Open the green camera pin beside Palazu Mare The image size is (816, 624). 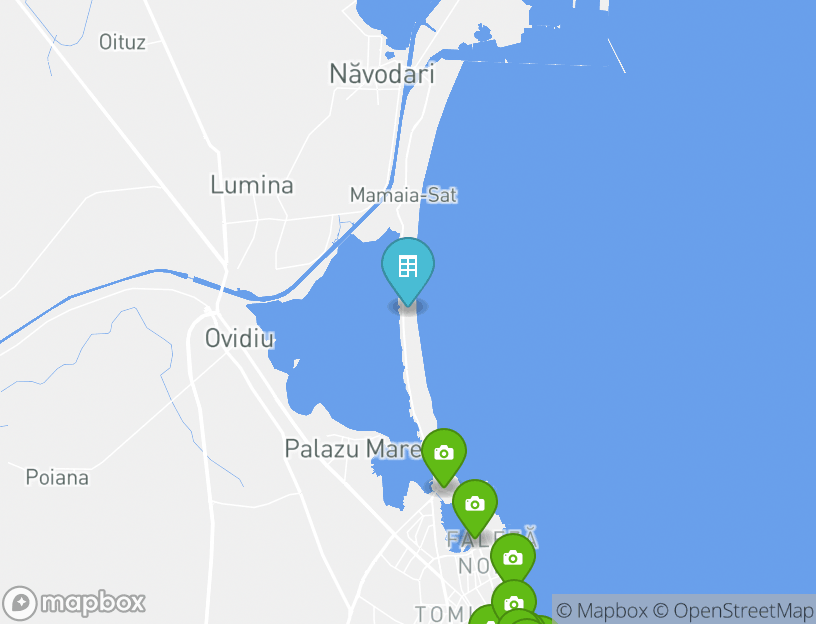point(444,454)
